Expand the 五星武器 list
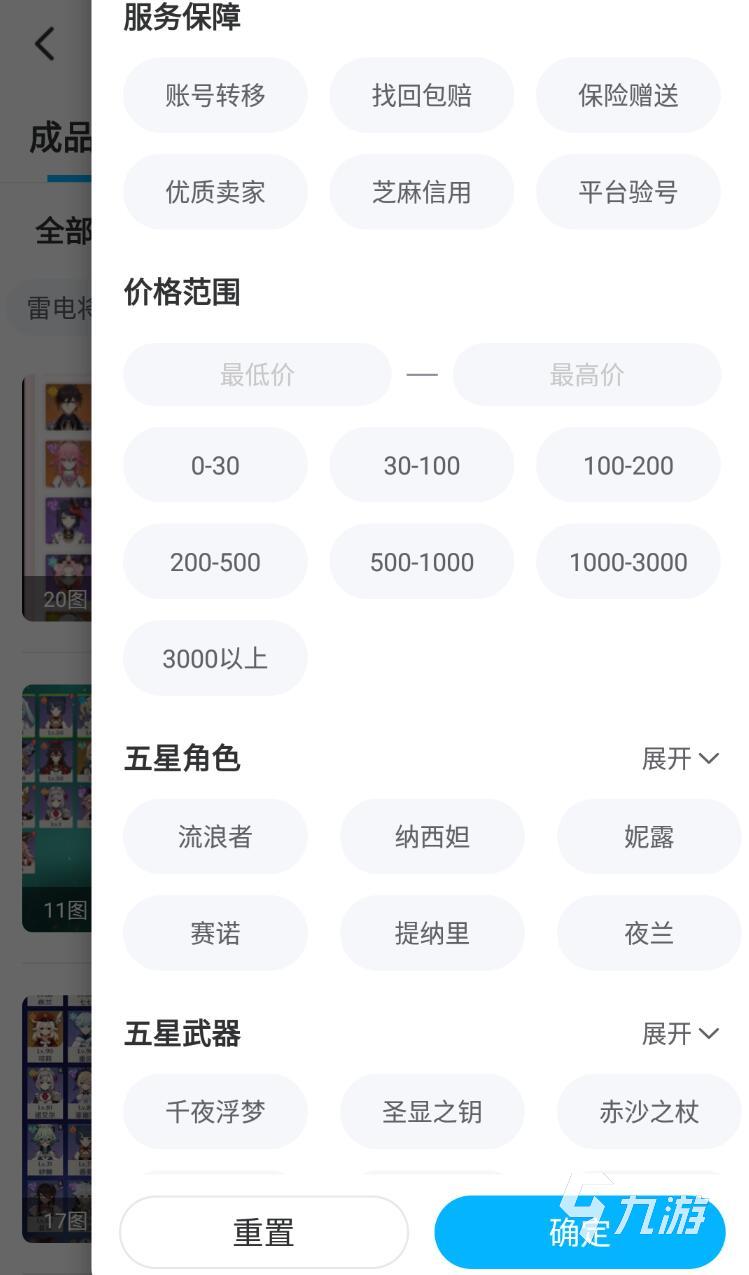Screen dimensions: 749x1275 pyautogui.click(x=680, y=1034)
